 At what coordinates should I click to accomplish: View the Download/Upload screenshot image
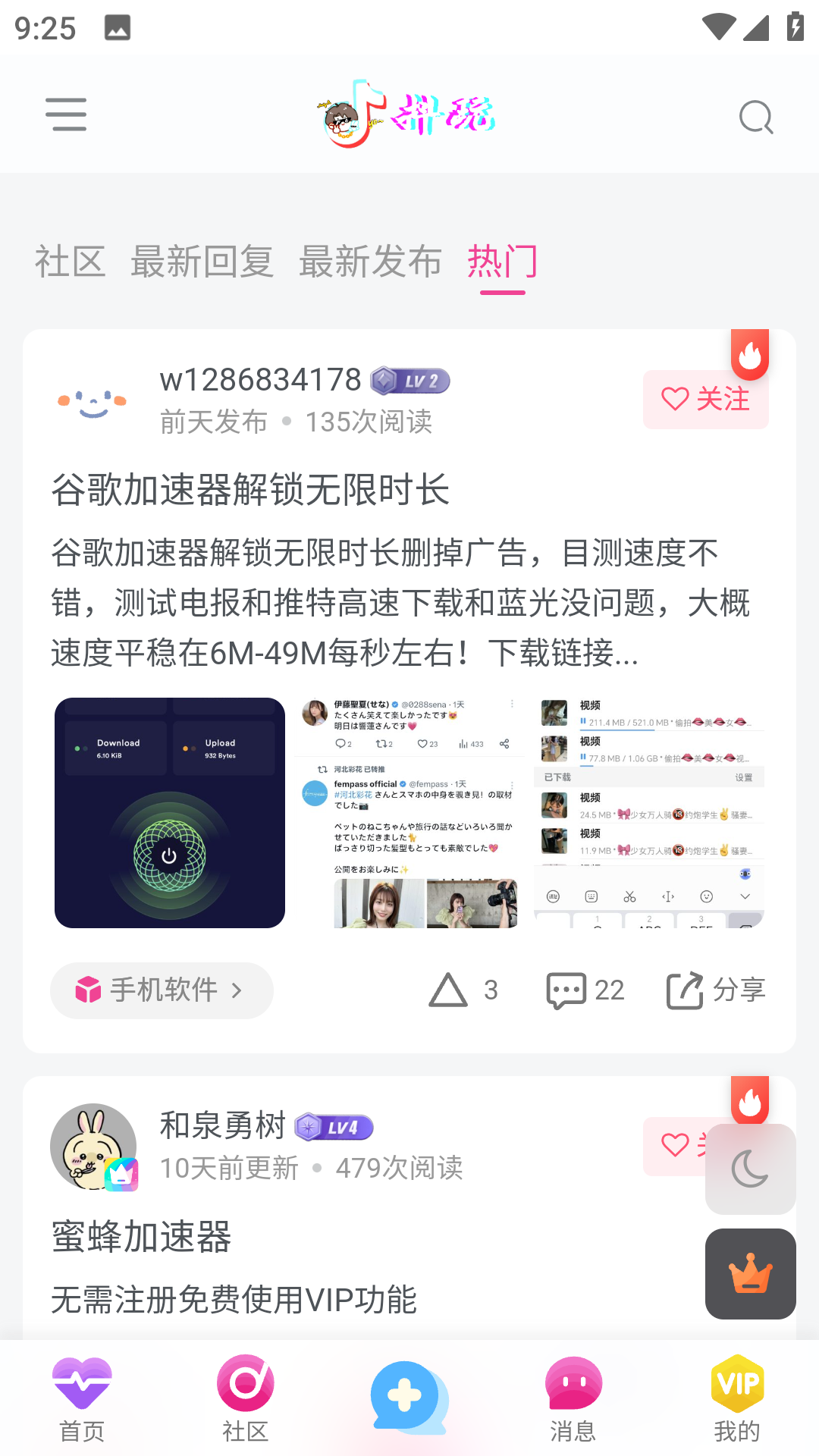click(170, 813)
